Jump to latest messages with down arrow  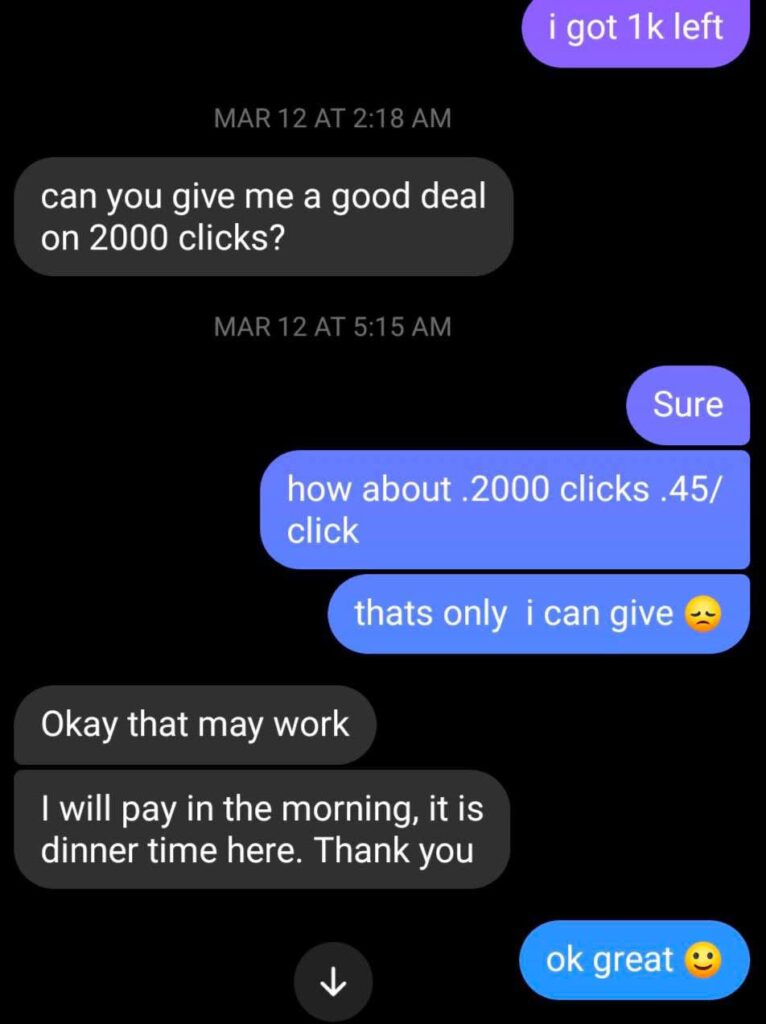(332, 982)
